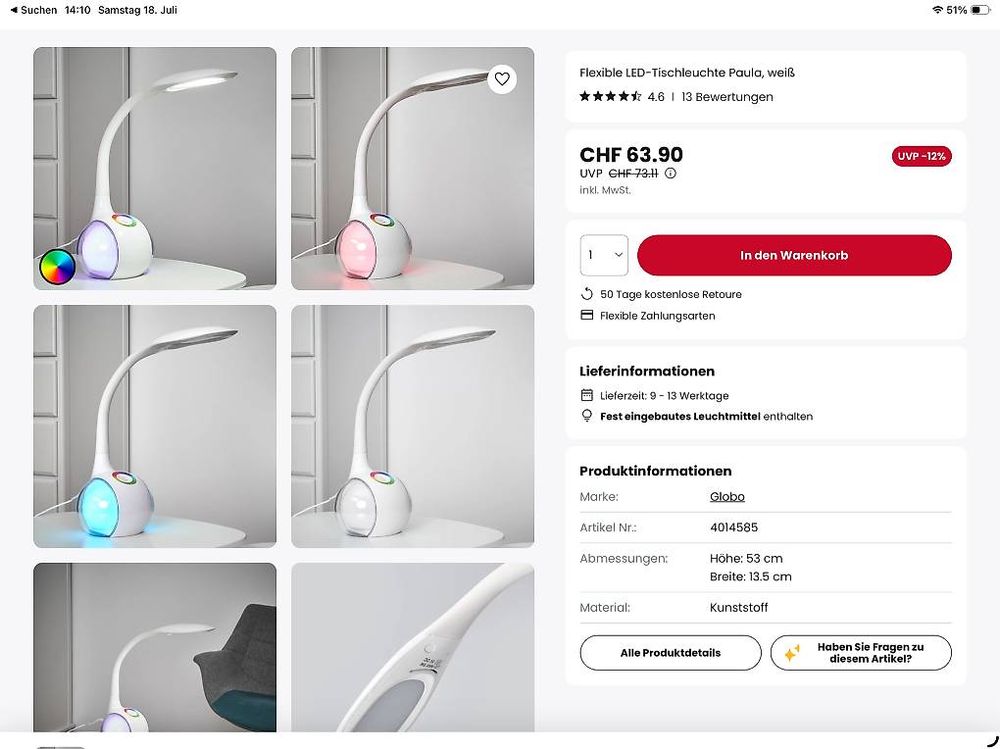Return to Suchen via back arrow
Screen dimensions: 1000x749
[33, 10]
